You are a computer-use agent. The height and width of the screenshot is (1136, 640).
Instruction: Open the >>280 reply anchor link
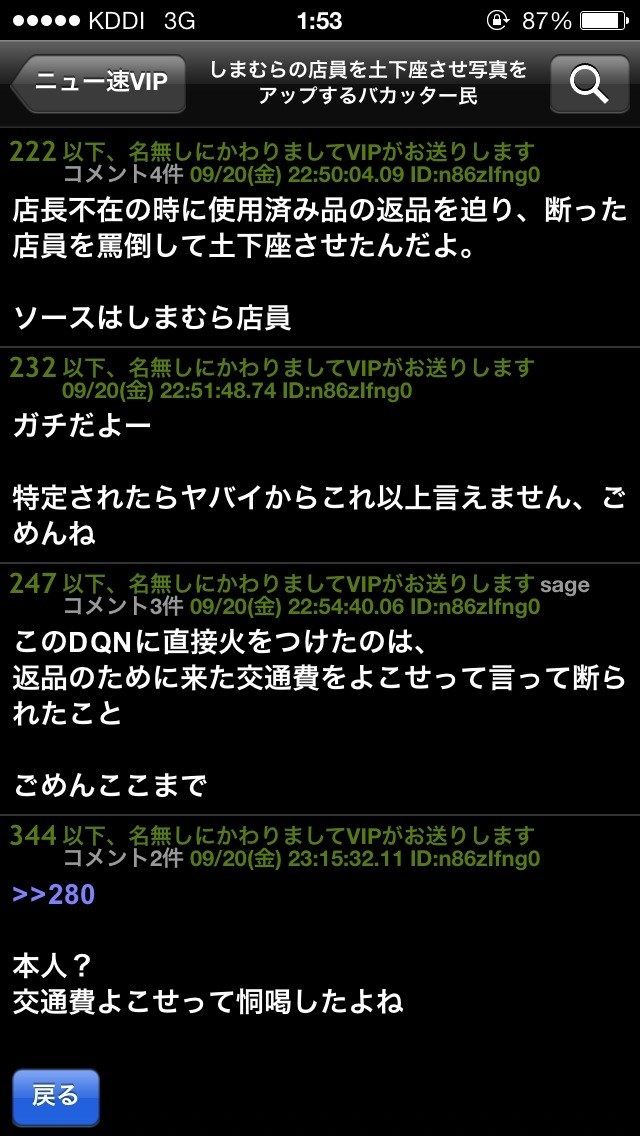(54, 893)
